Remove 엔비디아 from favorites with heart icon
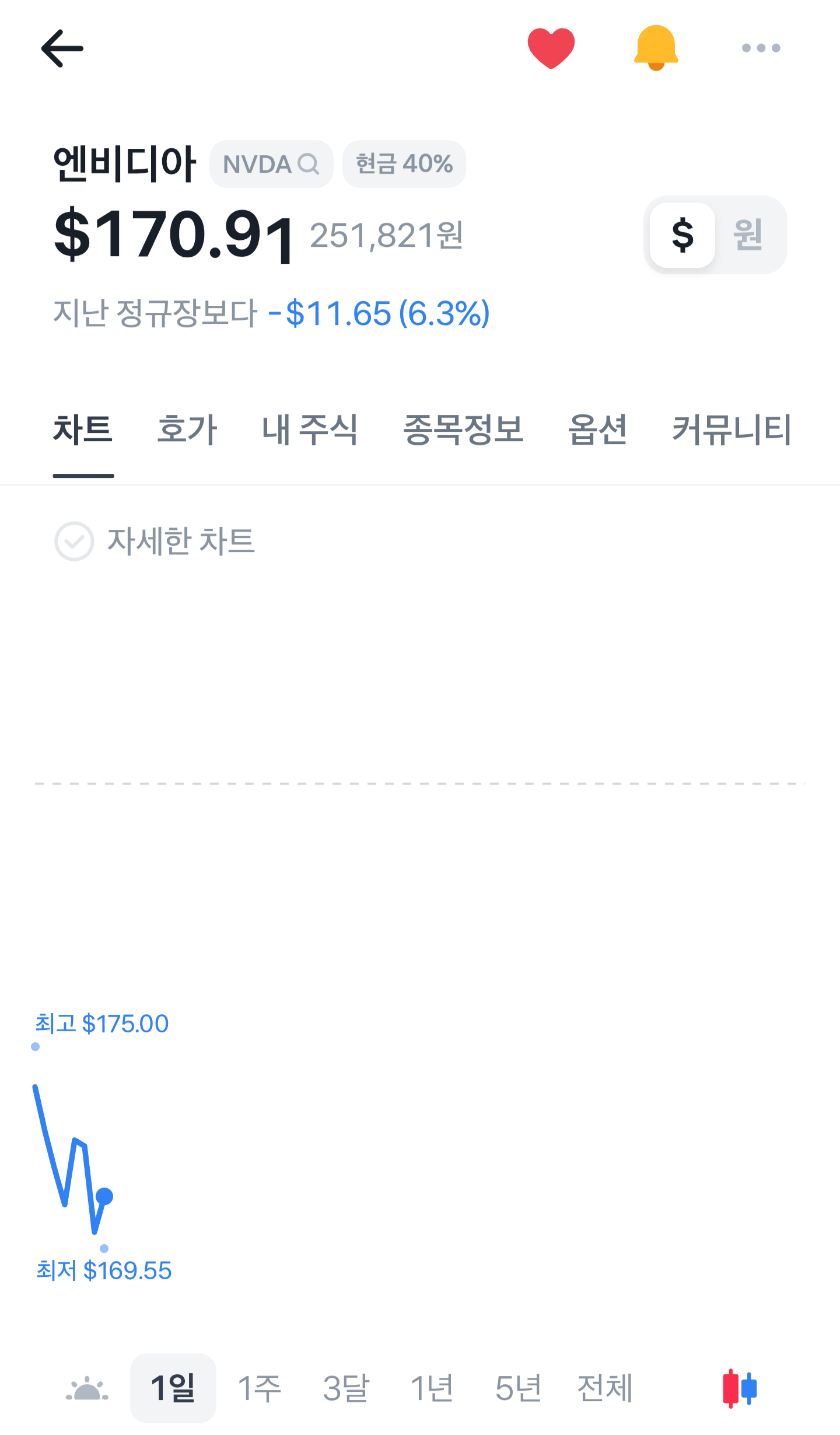Screen dimensions: 840x1435 [551, 48]
